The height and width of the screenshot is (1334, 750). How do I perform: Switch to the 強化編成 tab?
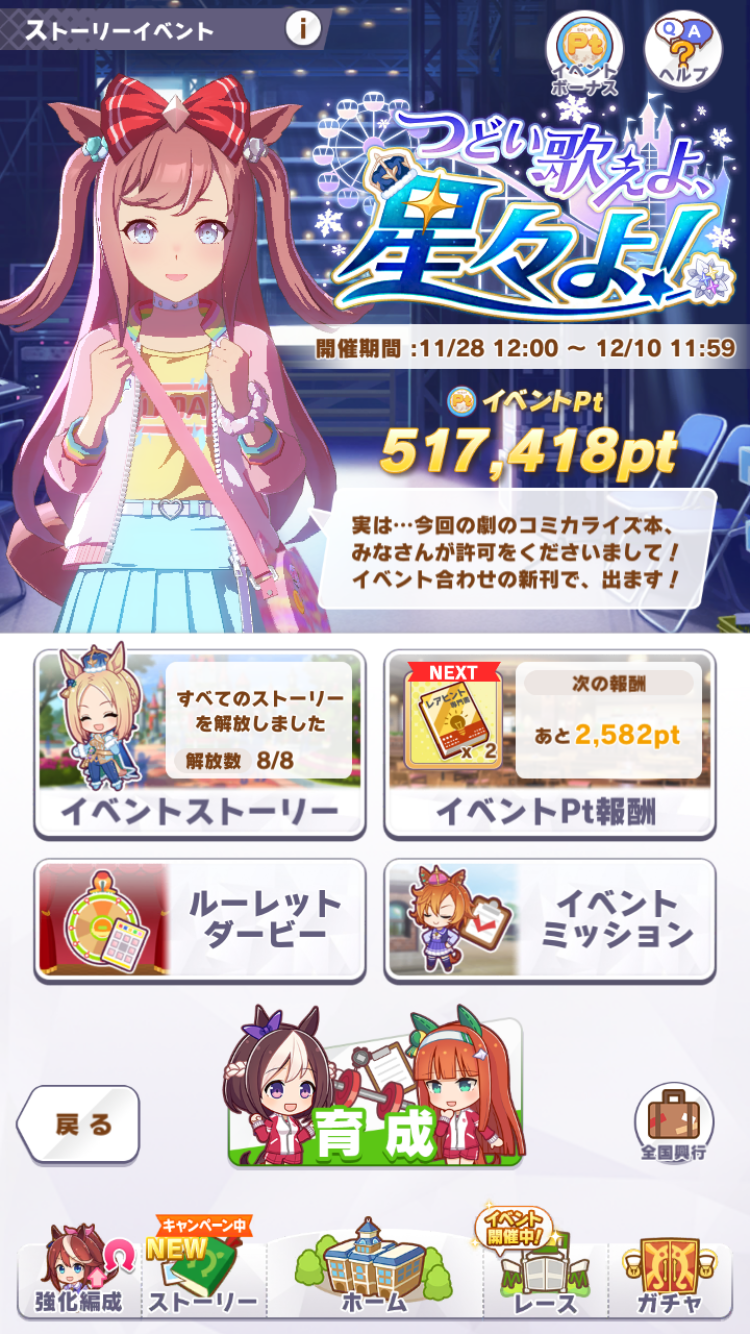[x=79, y=1272]
